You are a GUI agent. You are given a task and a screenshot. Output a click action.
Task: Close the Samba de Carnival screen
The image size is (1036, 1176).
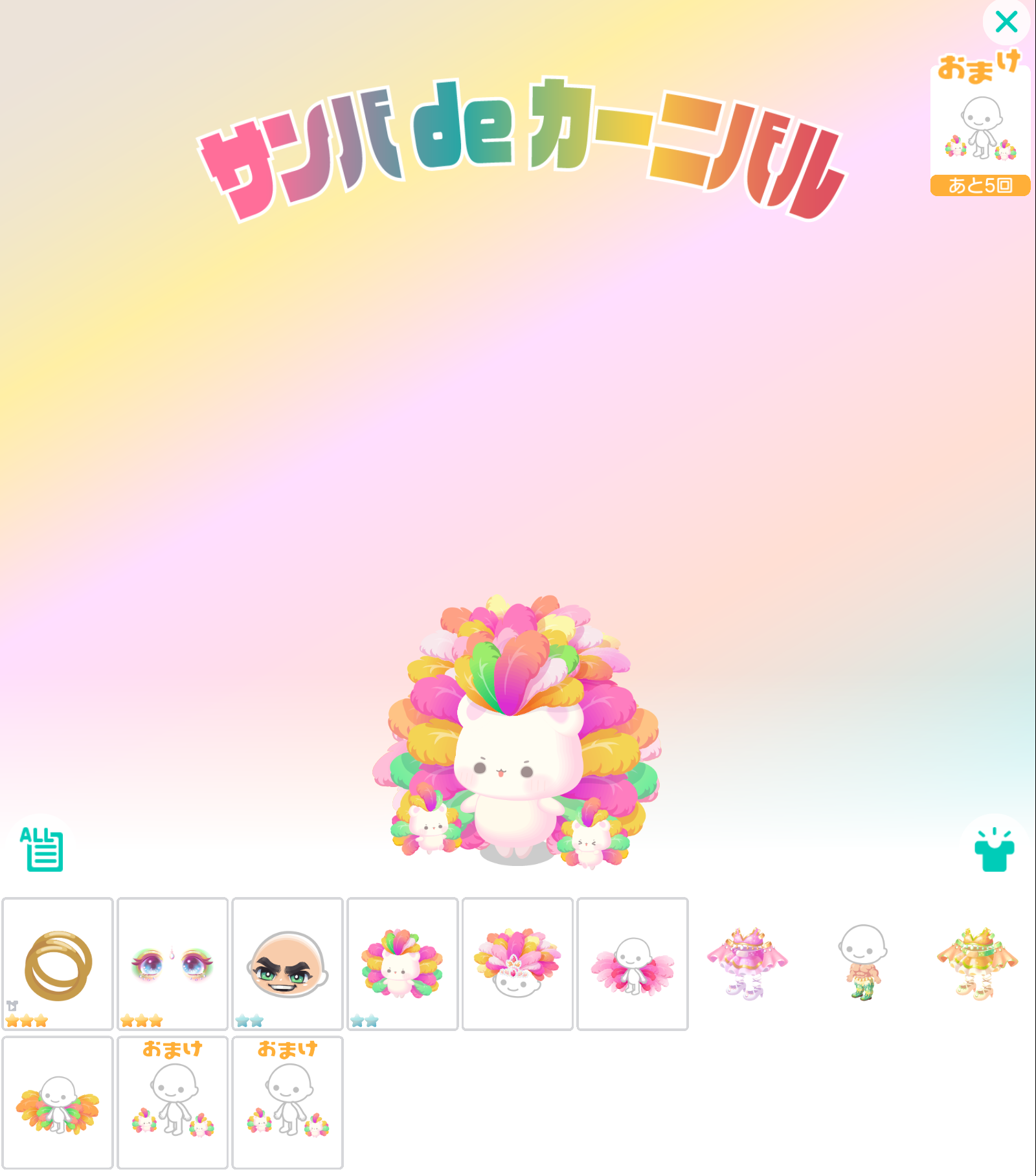pyautogui.click(x=1006, y=22)
